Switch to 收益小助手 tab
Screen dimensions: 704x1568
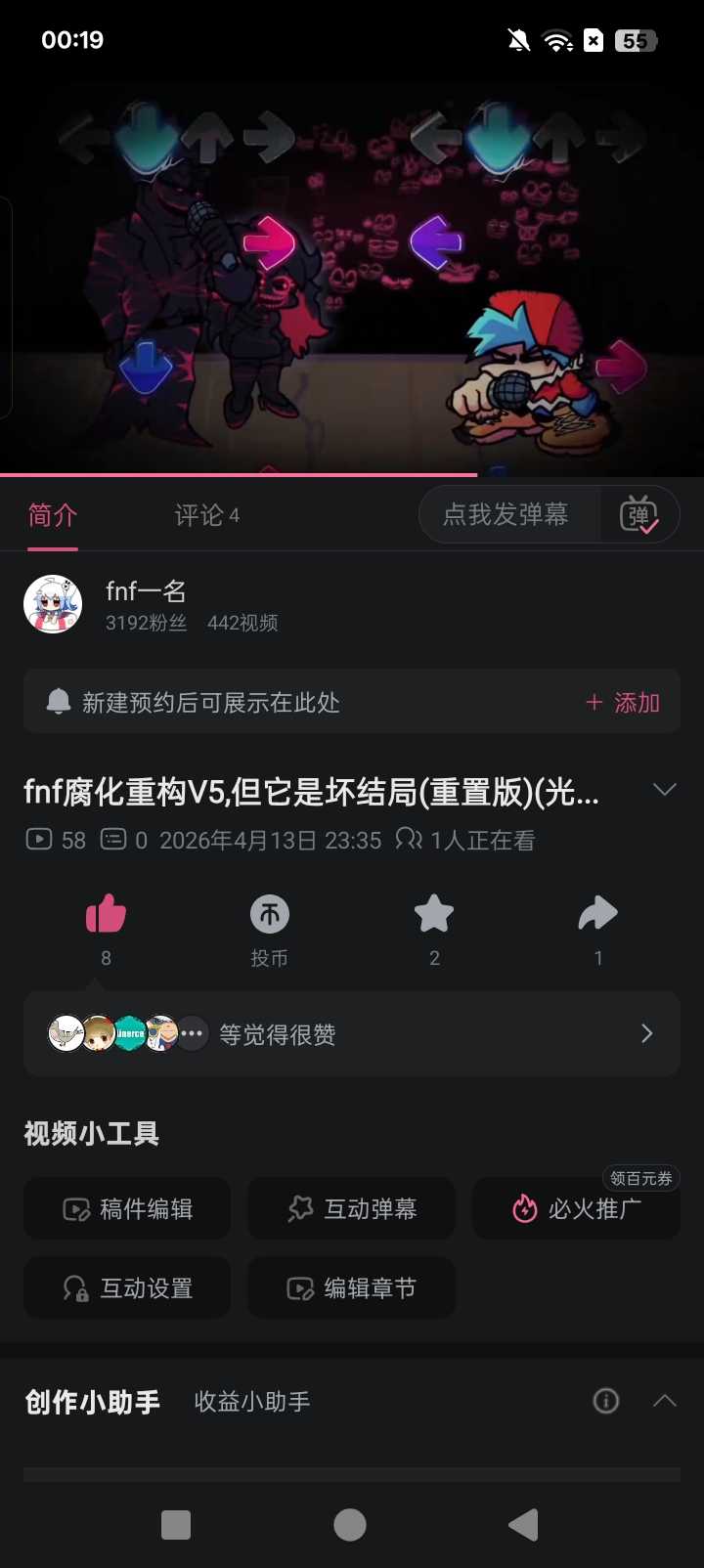tap(252, 1402)
